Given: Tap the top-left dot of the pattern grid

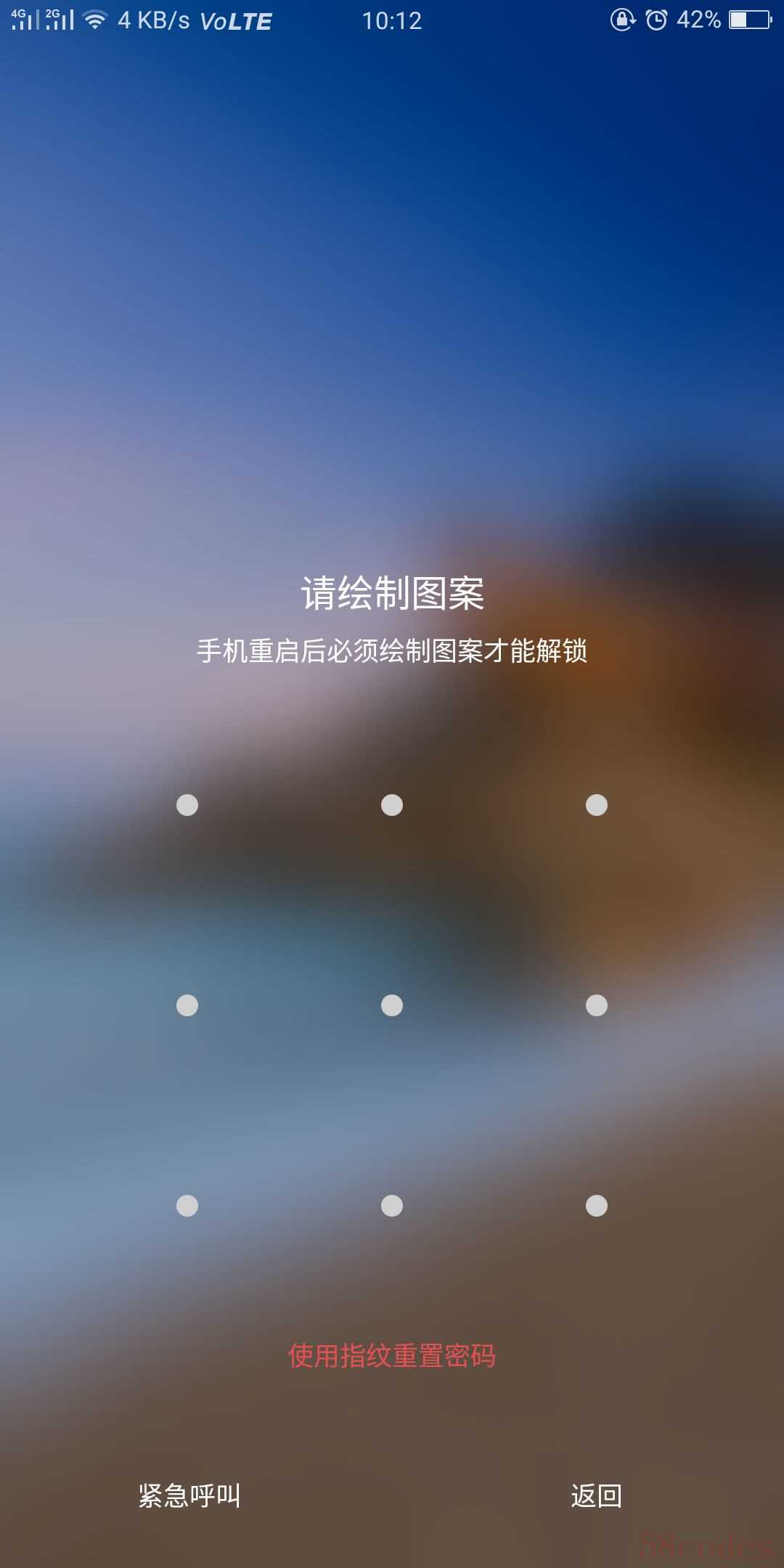Looking at the screenshot, I should [x=187, y=805].
